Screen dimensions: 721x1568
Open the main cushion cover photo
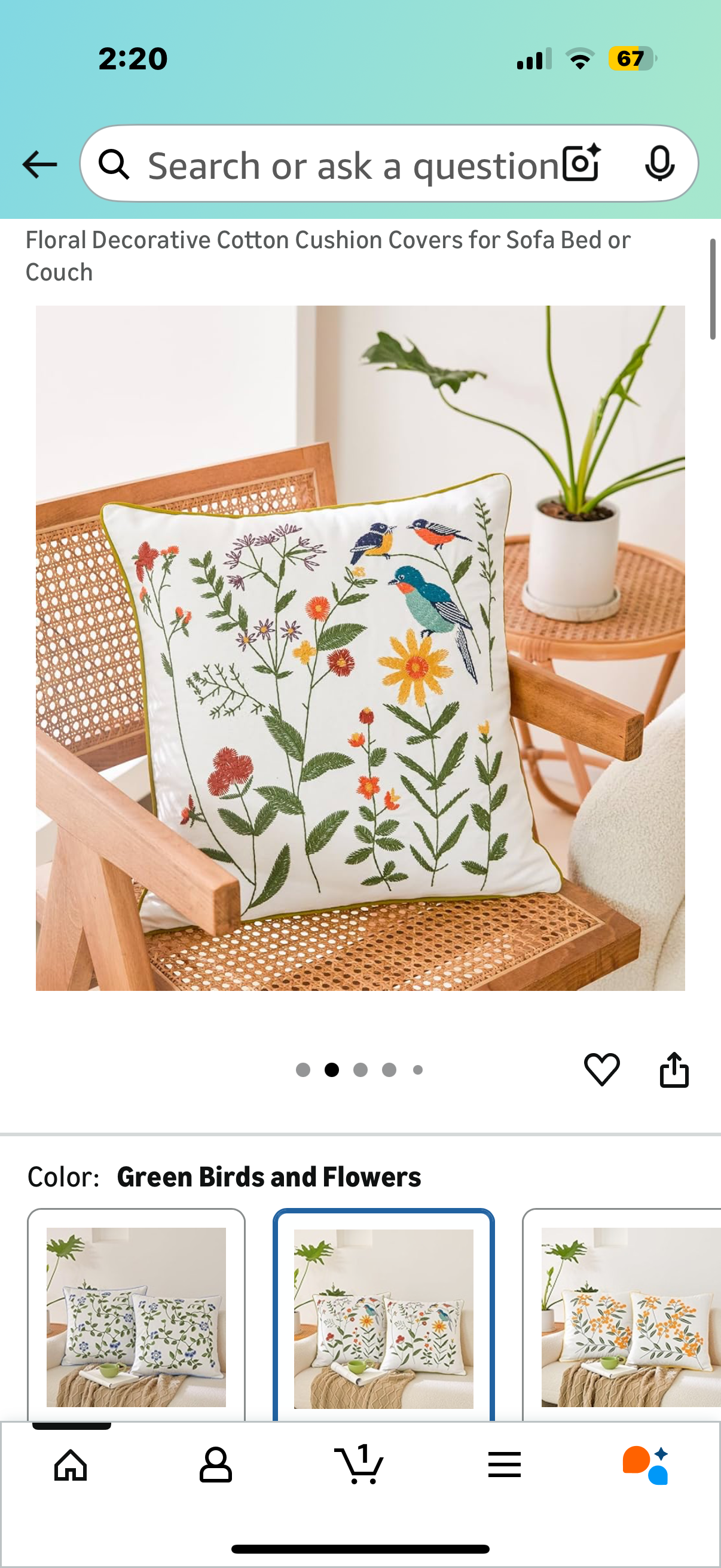[360, 648]
